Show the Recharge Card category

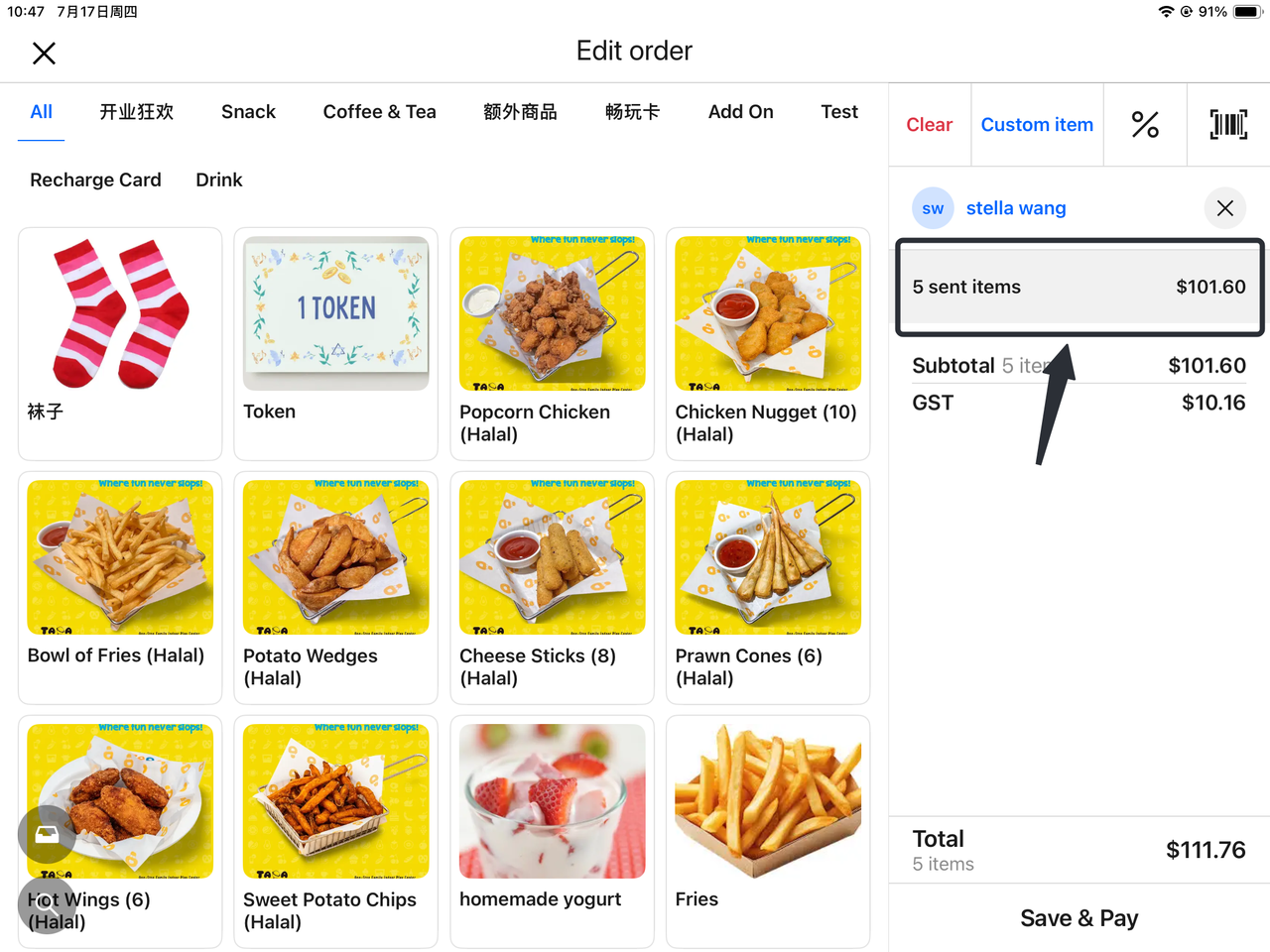(95, 179)
